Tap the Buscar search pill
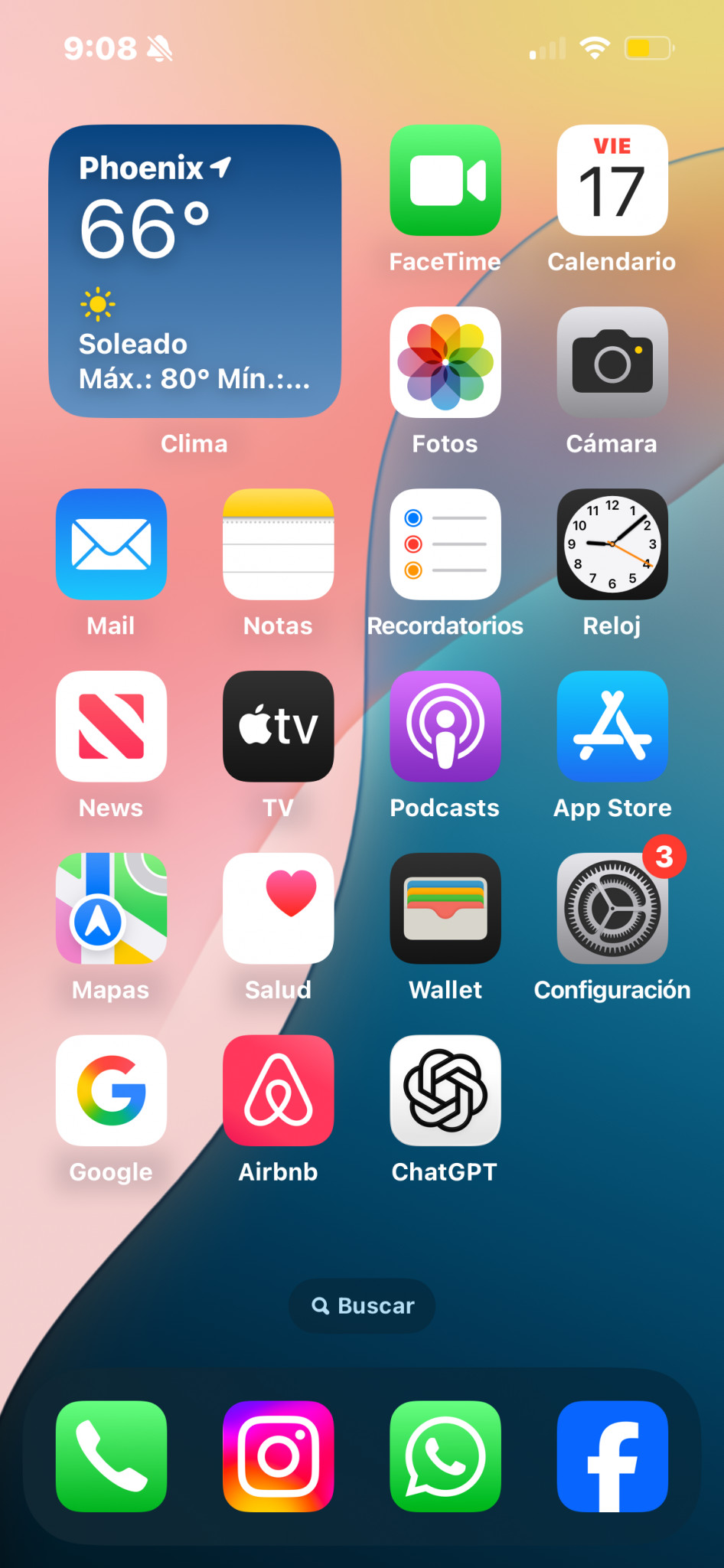The height and width of the screenshot is (1568, 724). pyautogui.click(x=362, y=1305)
